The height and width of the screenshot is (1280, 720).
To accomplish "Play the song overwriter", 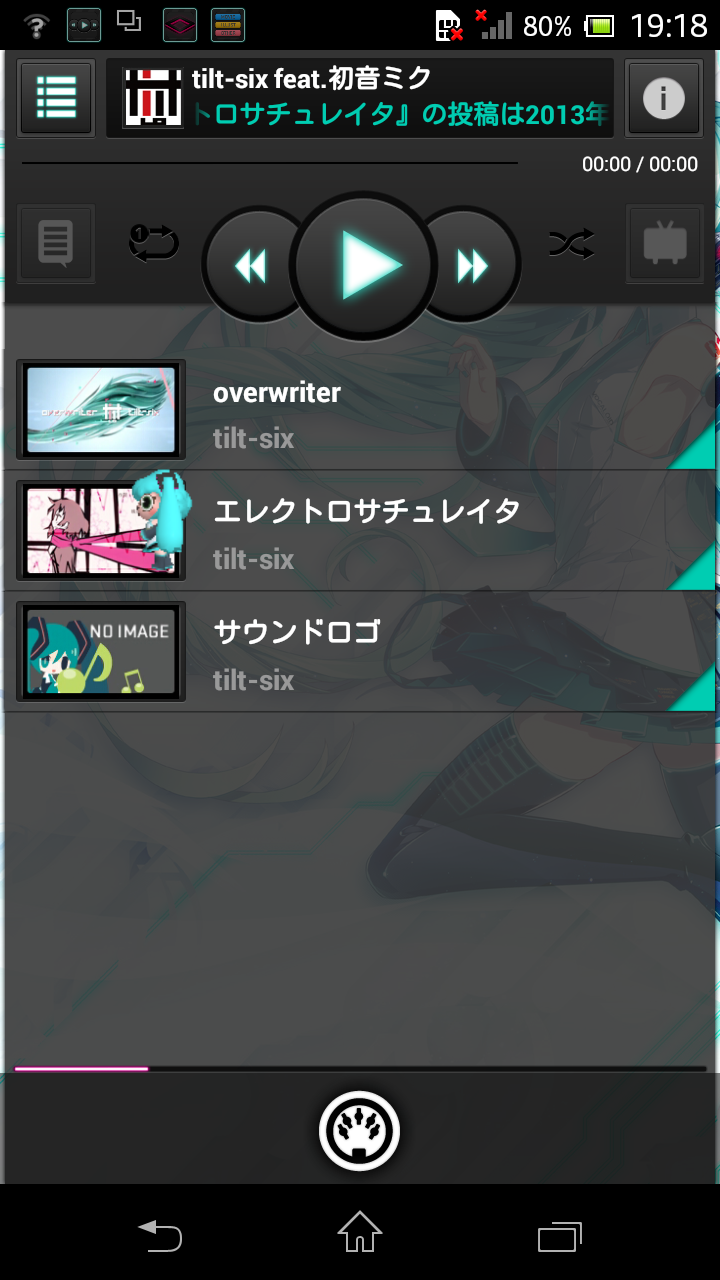I will tap(360, 410).
